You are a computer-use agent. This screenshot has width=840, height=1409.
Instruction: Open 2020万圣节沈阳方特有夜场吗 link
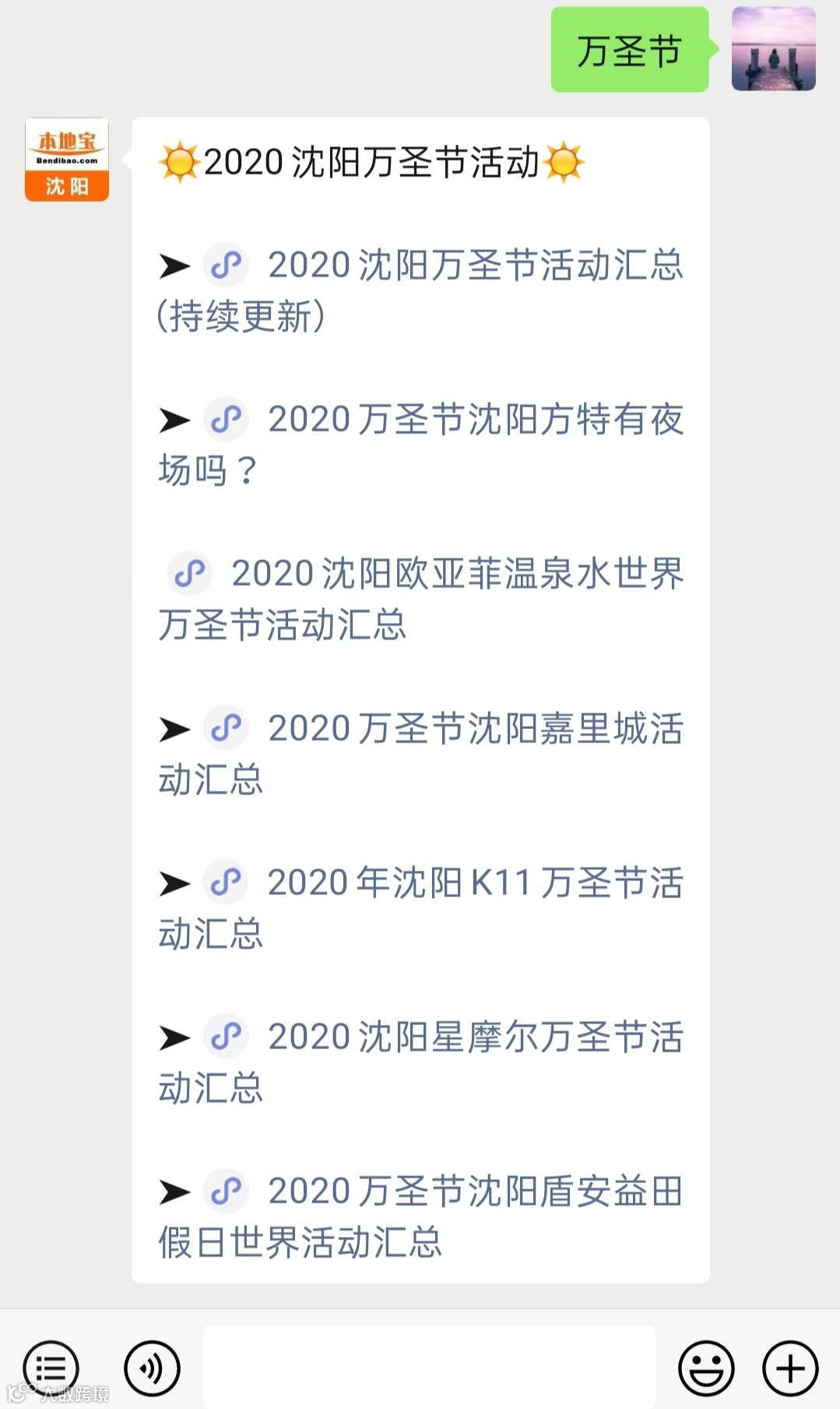[x=475, y=420]
